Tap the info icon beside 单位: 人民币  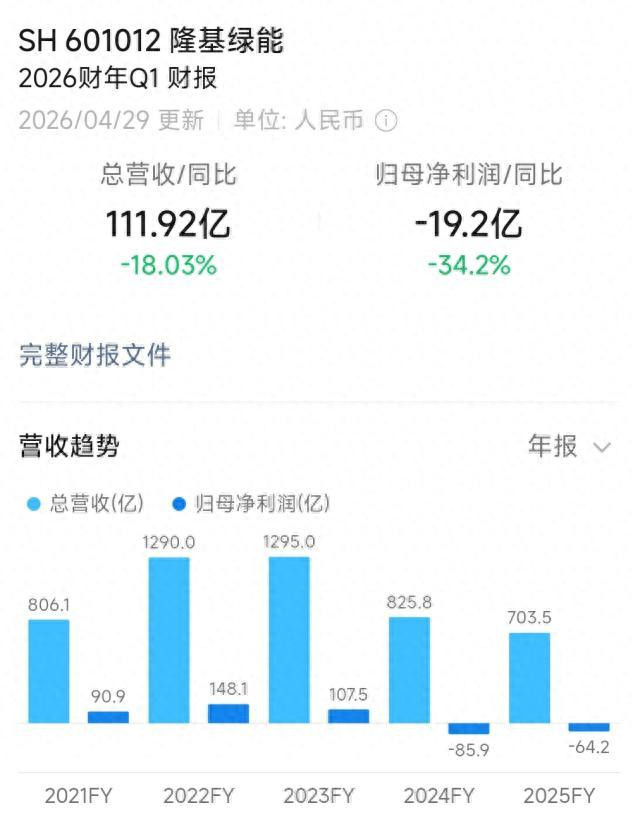(x=386, y=121)
